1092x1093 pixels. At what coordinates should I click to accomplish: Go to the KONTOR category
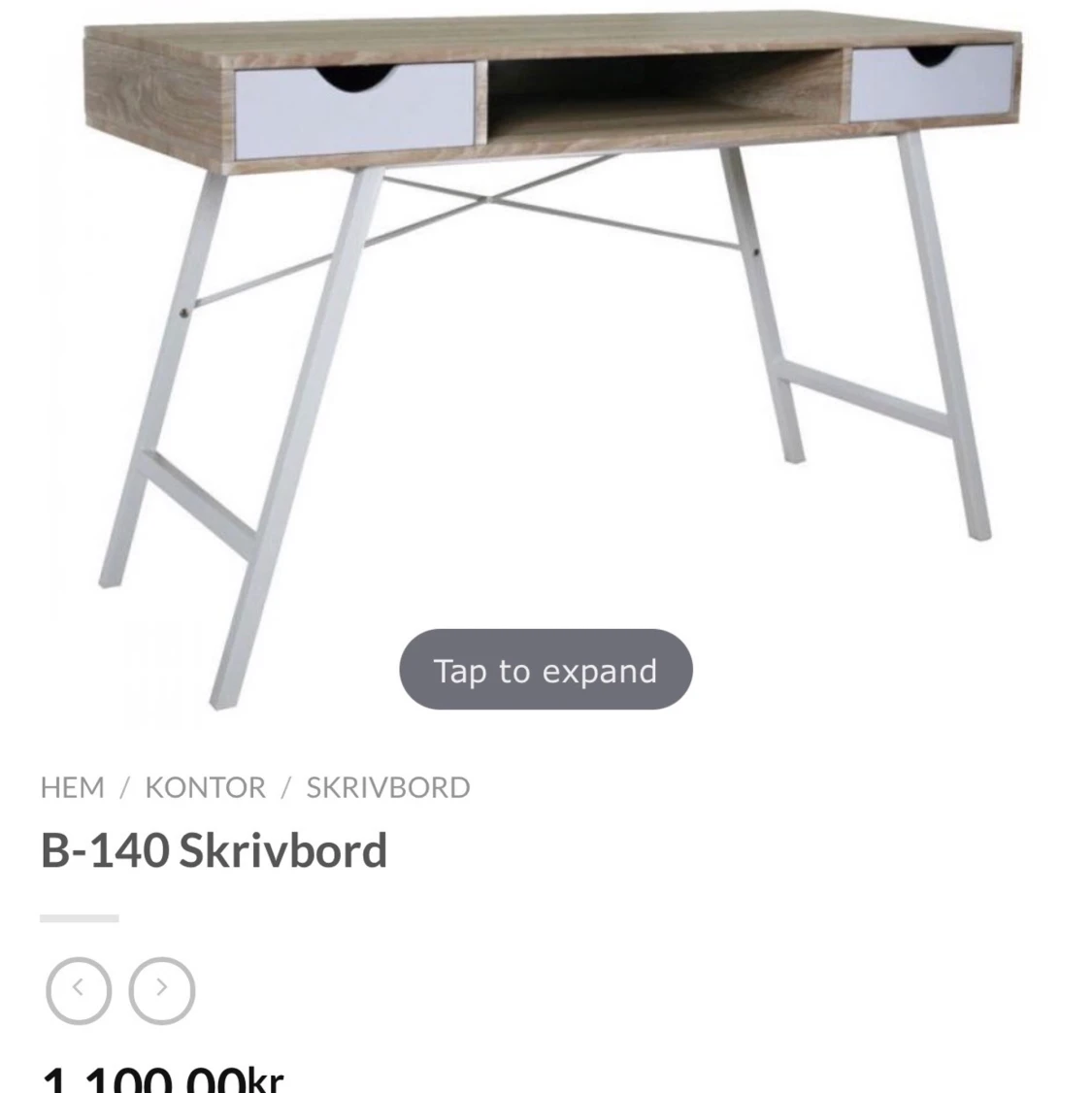[205, 787]
